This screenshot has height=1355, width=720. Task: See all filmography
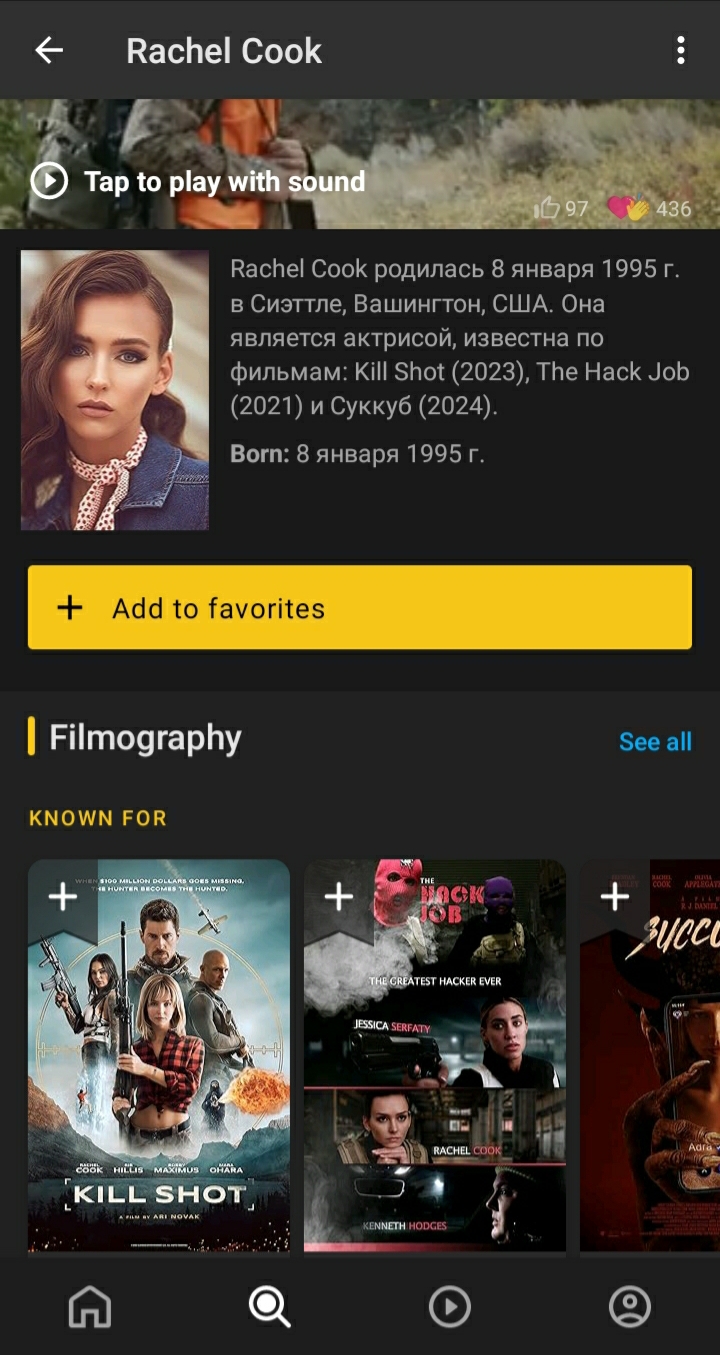655,742
